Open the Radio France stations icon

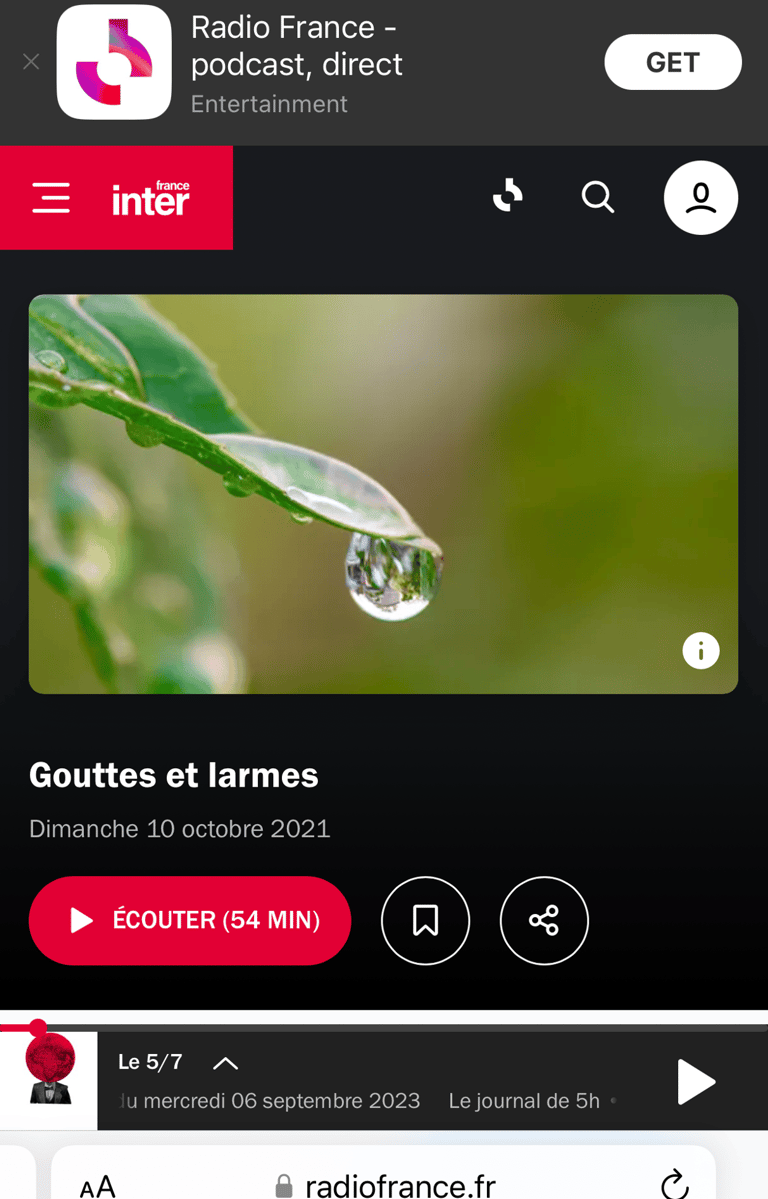coord(508,196)
